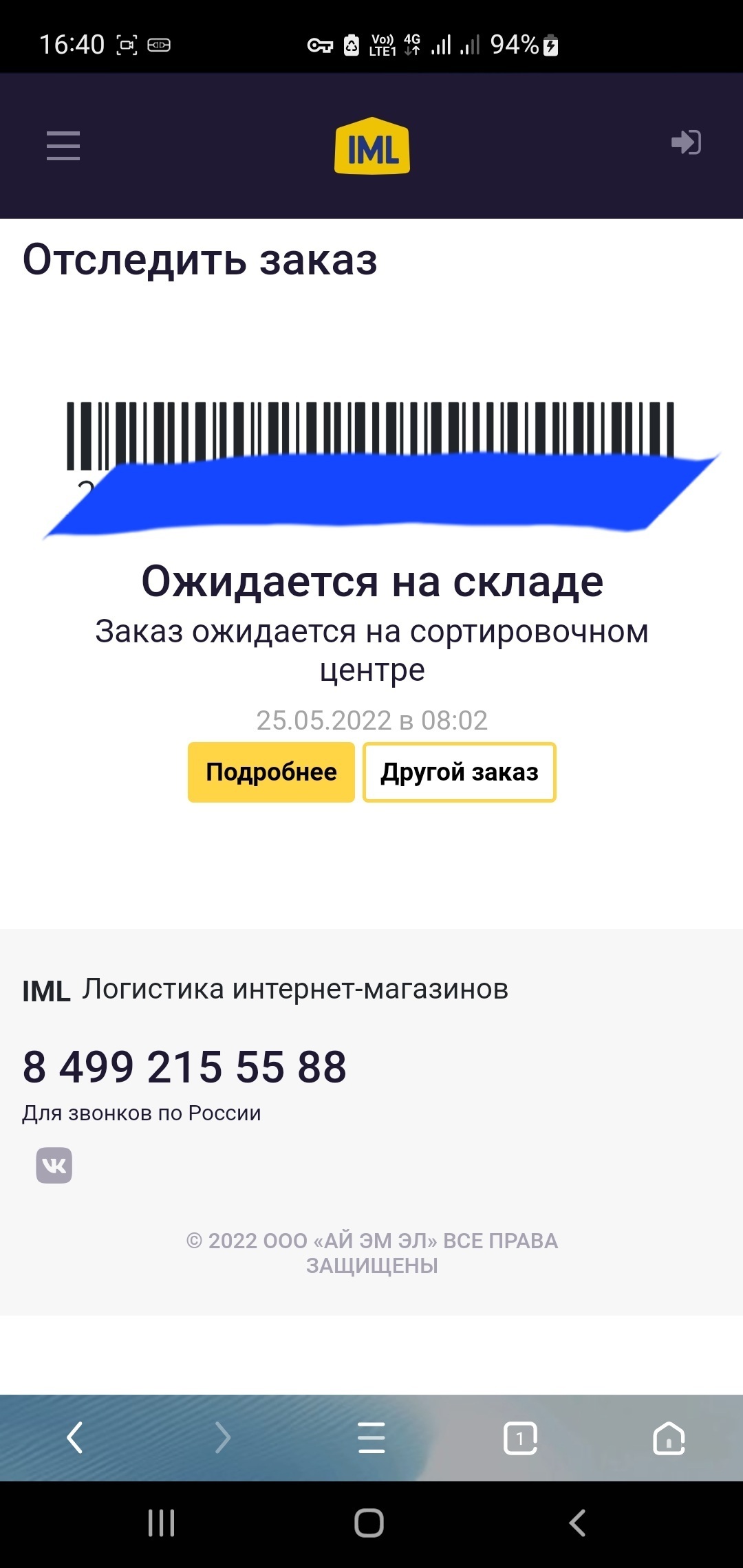Tap the login icon in header
This screenshot has height=1568, width=743.
pos(686,143)
